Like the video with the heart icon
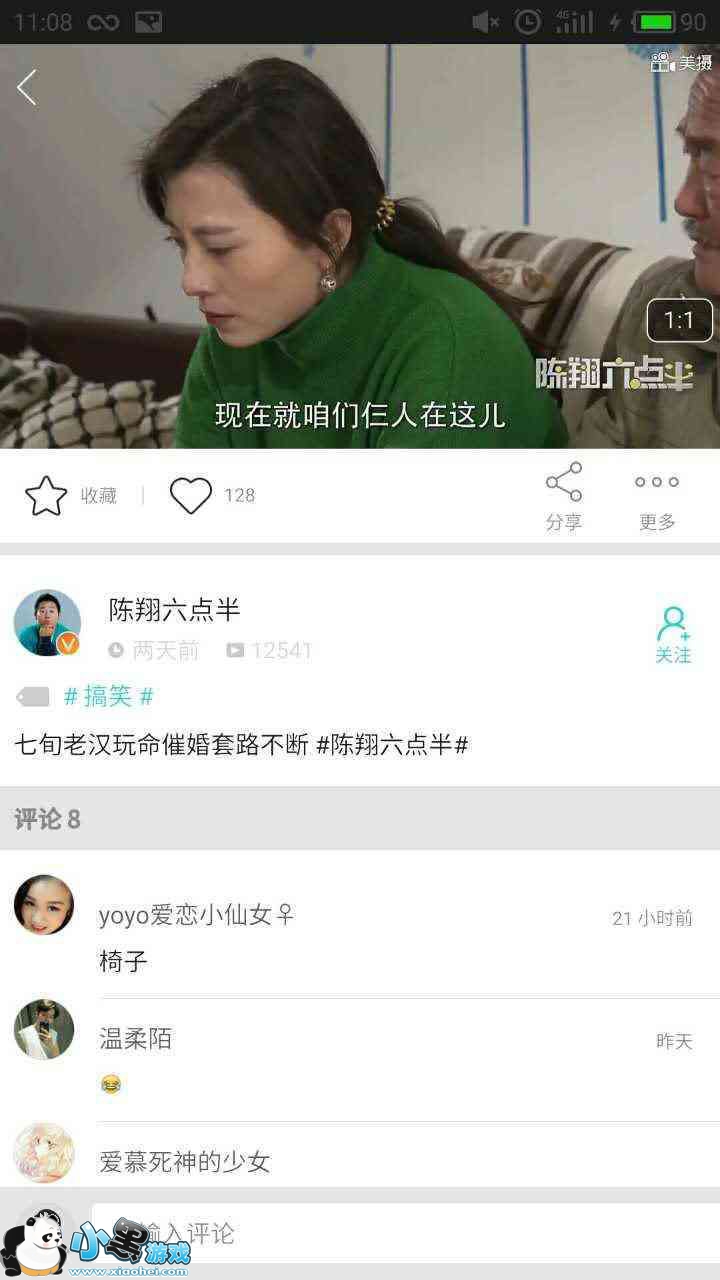Image resolution: width=720 pixels, height=1280 pixels. pos(190,496)
